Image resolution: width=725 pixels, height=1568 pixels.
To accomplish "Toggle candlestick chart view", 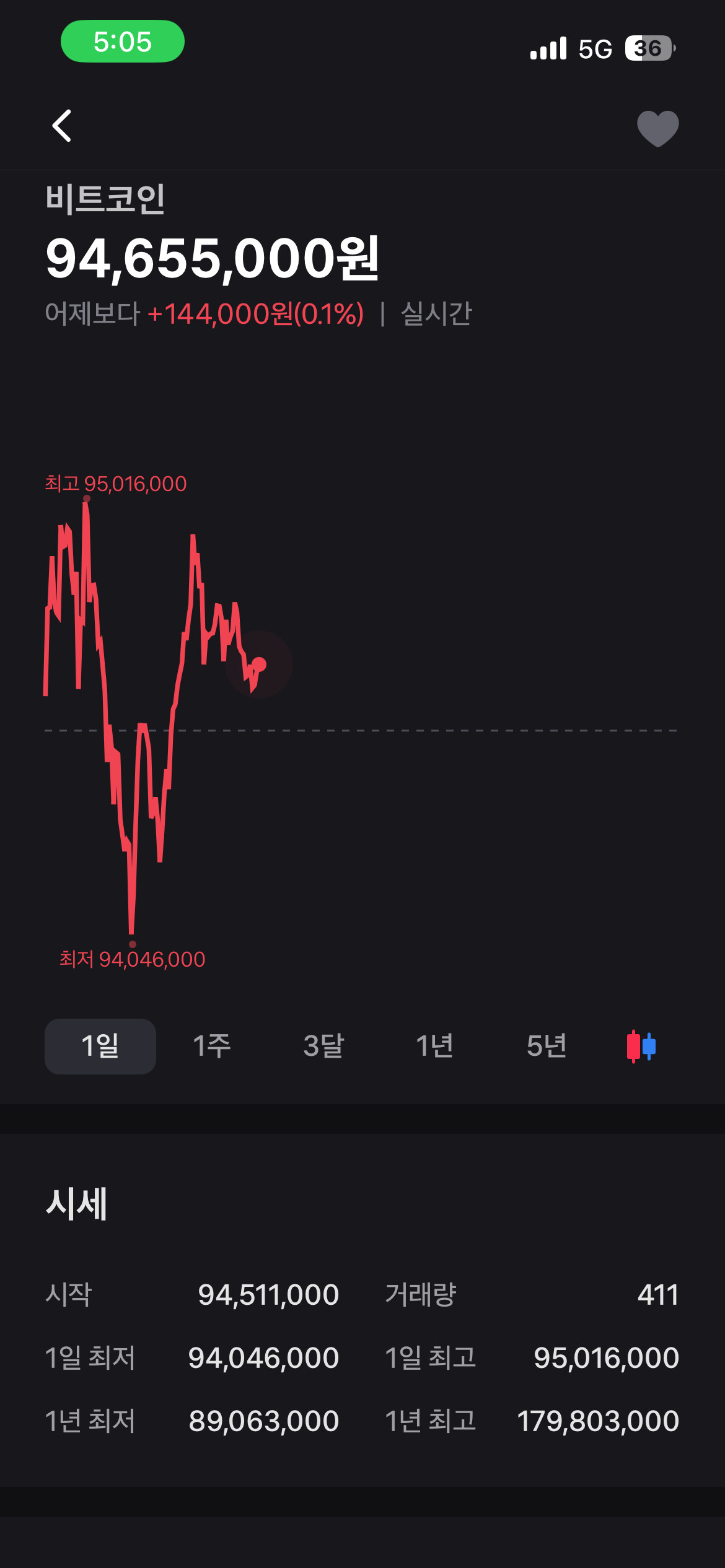I will [641, 1046].
